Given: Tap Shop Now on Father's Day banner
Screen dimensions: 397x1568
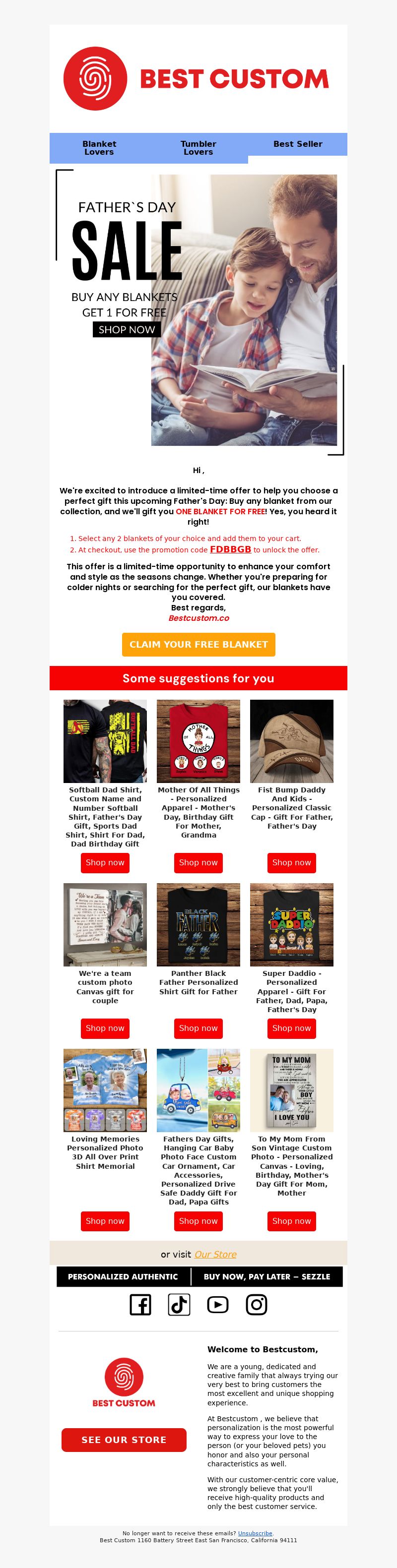Looking at the screenshot, I should point(127,329).
